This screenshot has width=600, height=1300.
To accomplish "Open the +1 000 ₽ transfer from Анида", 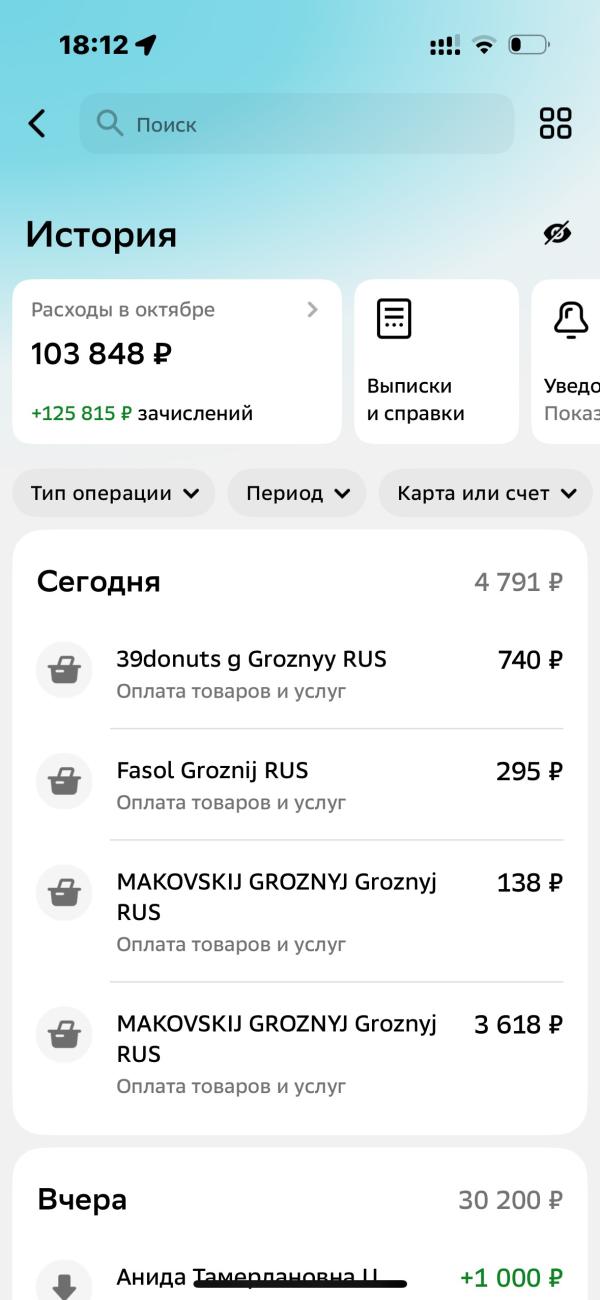I will pyautogui.click(x=300, y=1277).
